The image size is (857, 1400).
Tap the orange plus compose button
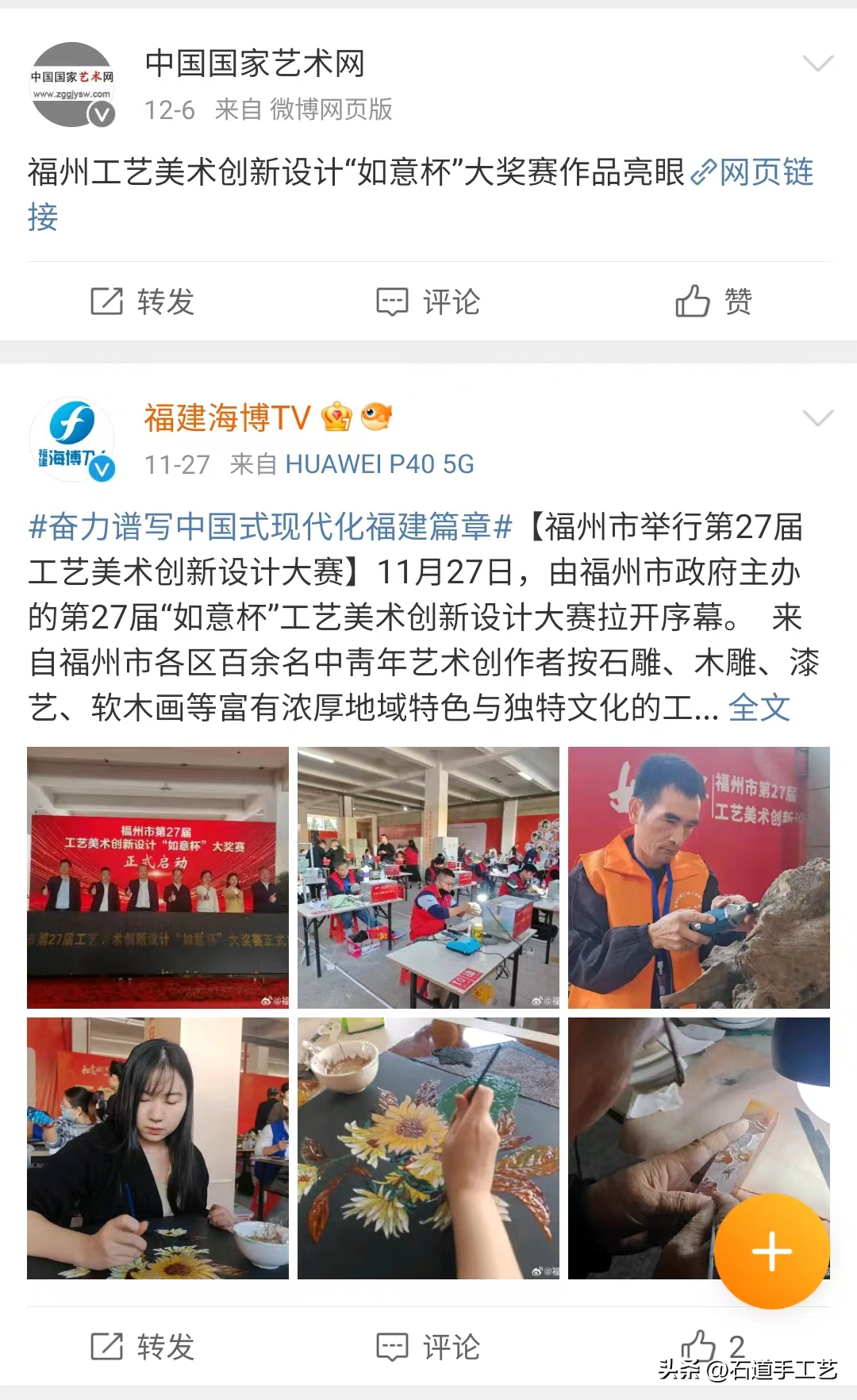click(x=771, y=1252)
